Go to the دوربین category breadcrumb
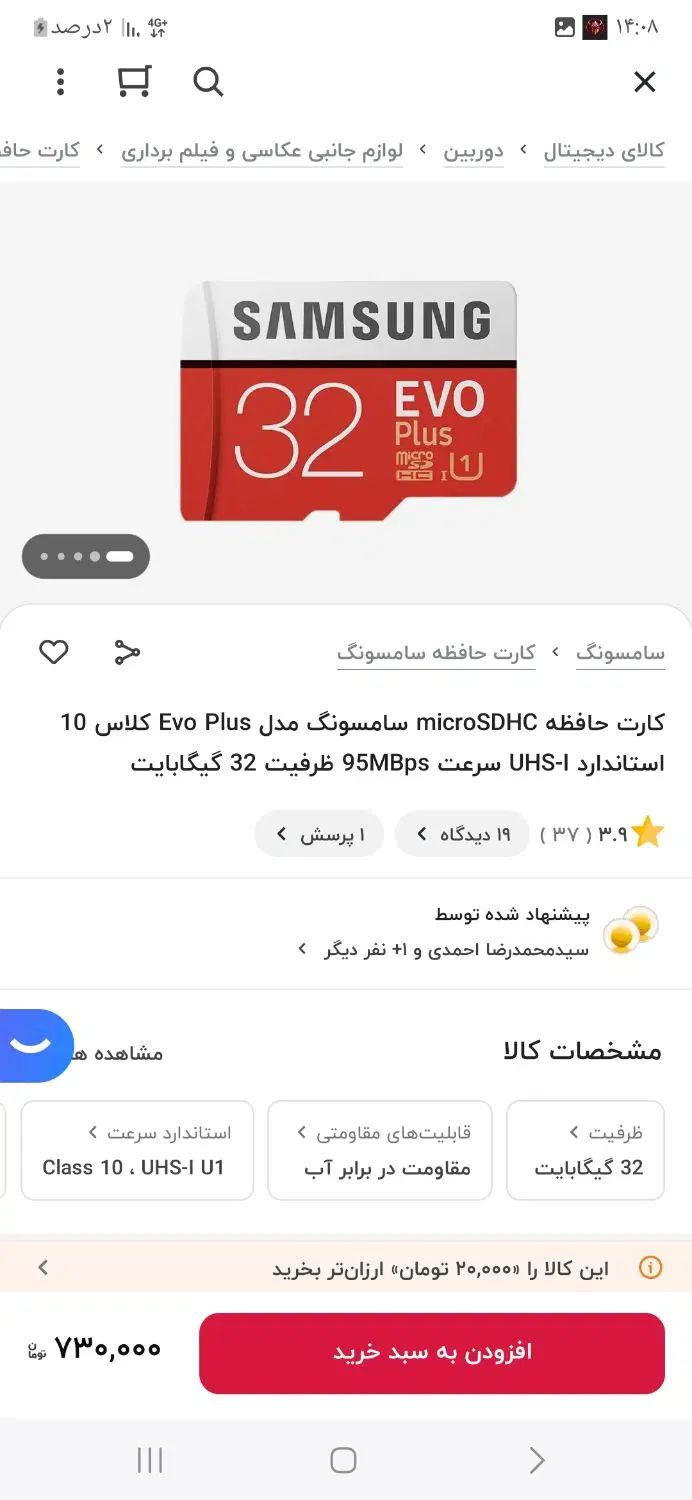Image resolution: width=692 pixels, height=1500 pixels. [x=474, y=152]
